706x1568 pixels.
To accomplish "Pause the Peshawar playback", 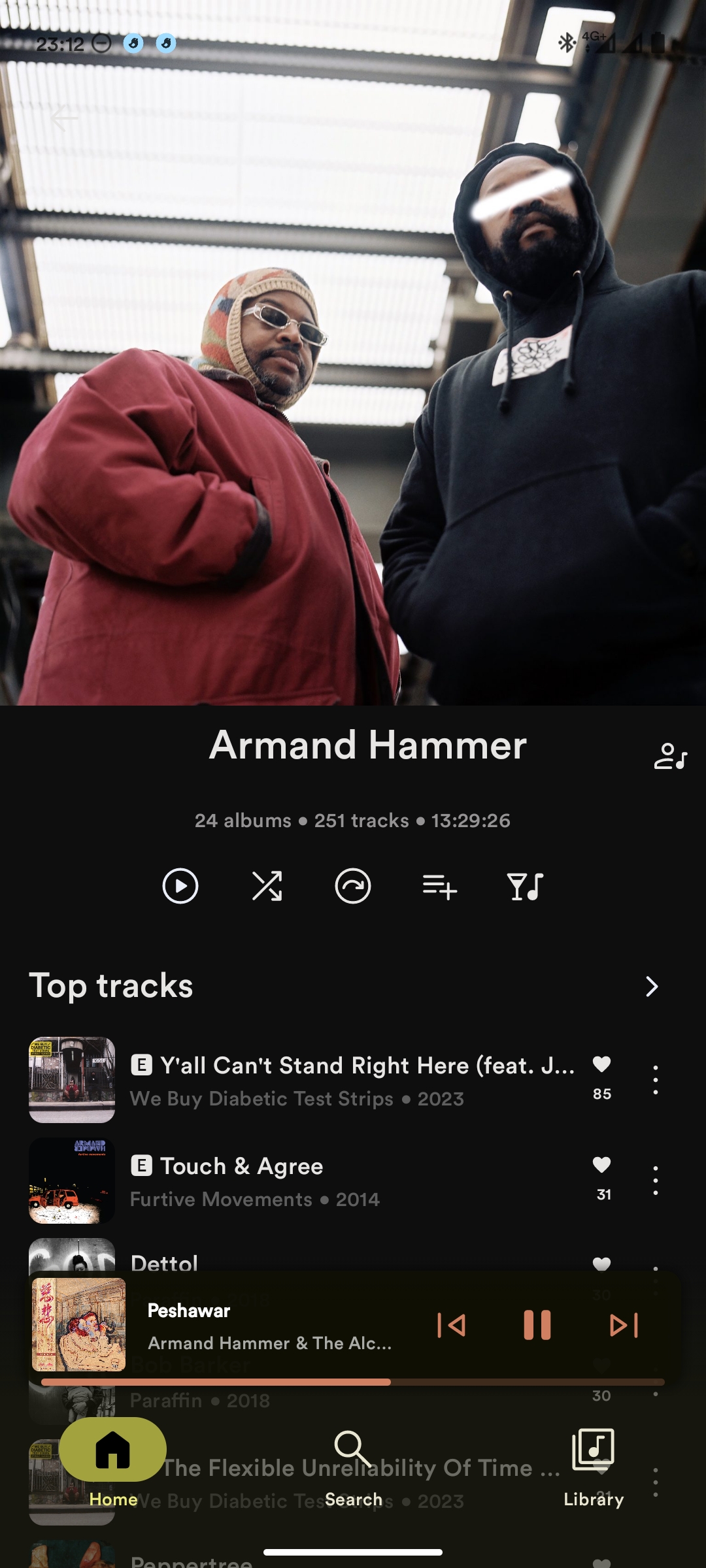I will pyautogui.click(x=537, y=1325).
